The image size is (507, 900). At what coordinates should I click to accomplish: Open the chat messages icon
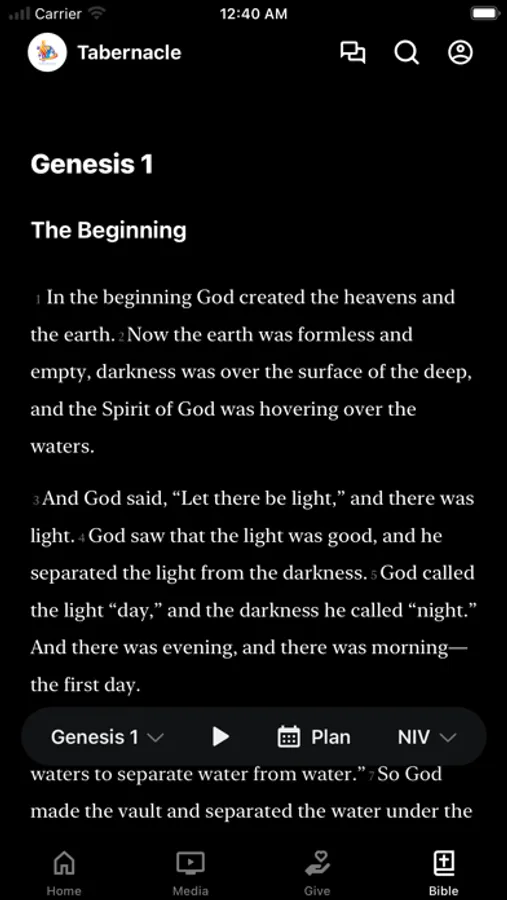pos(353,53)
